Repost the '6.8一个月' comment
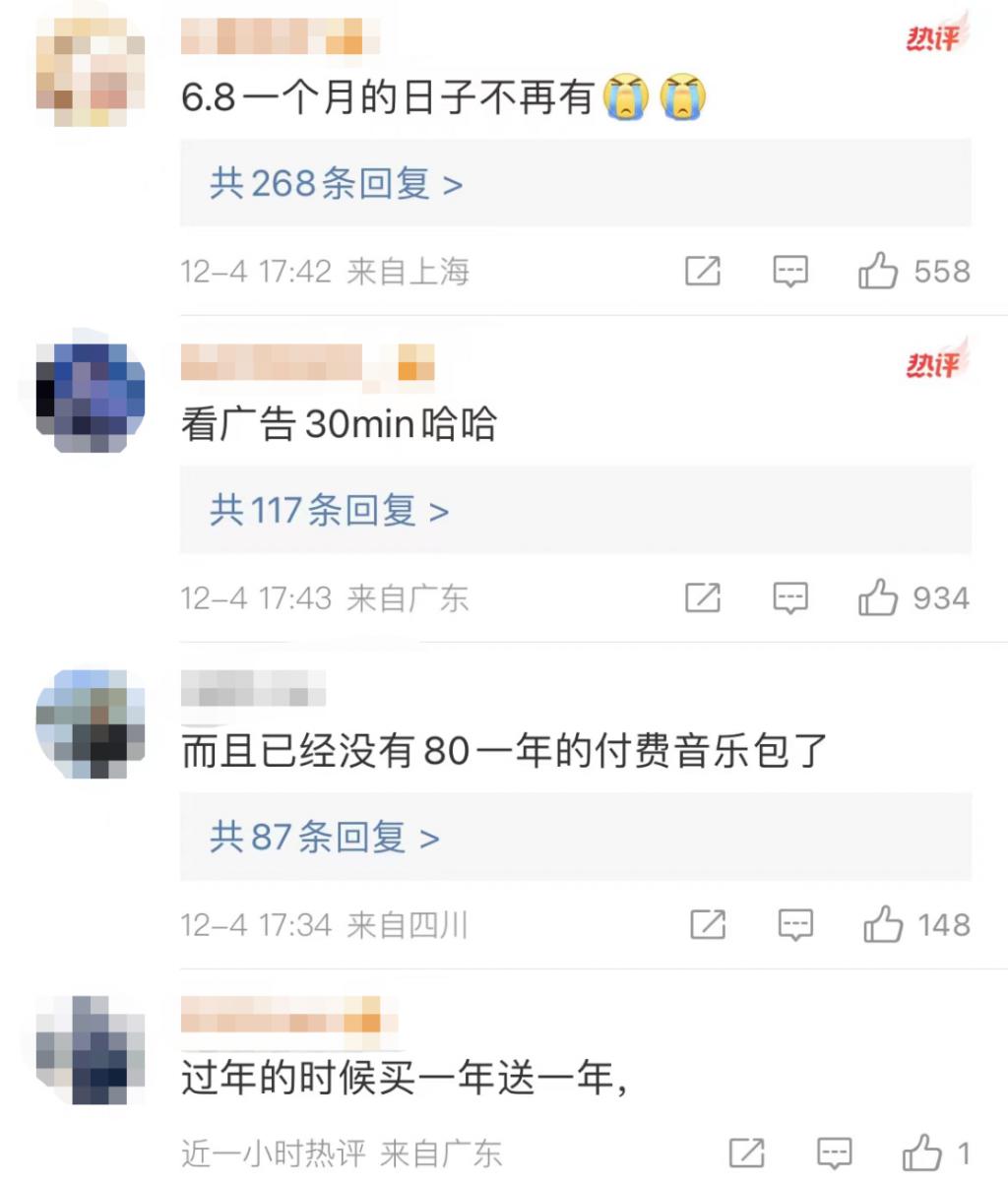 703,271
